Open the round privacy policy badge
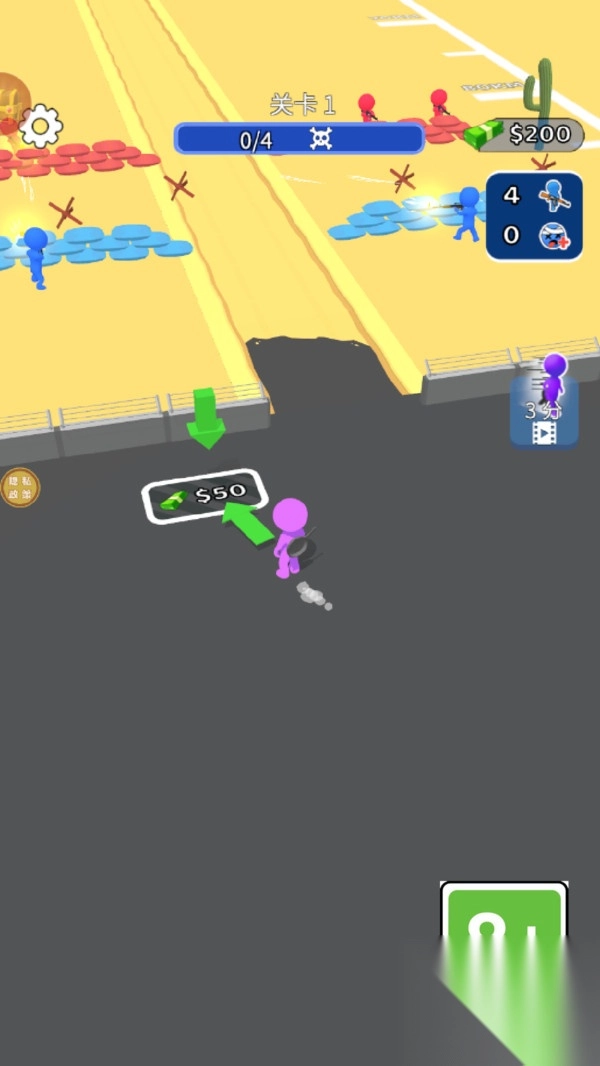 [20, 487]
